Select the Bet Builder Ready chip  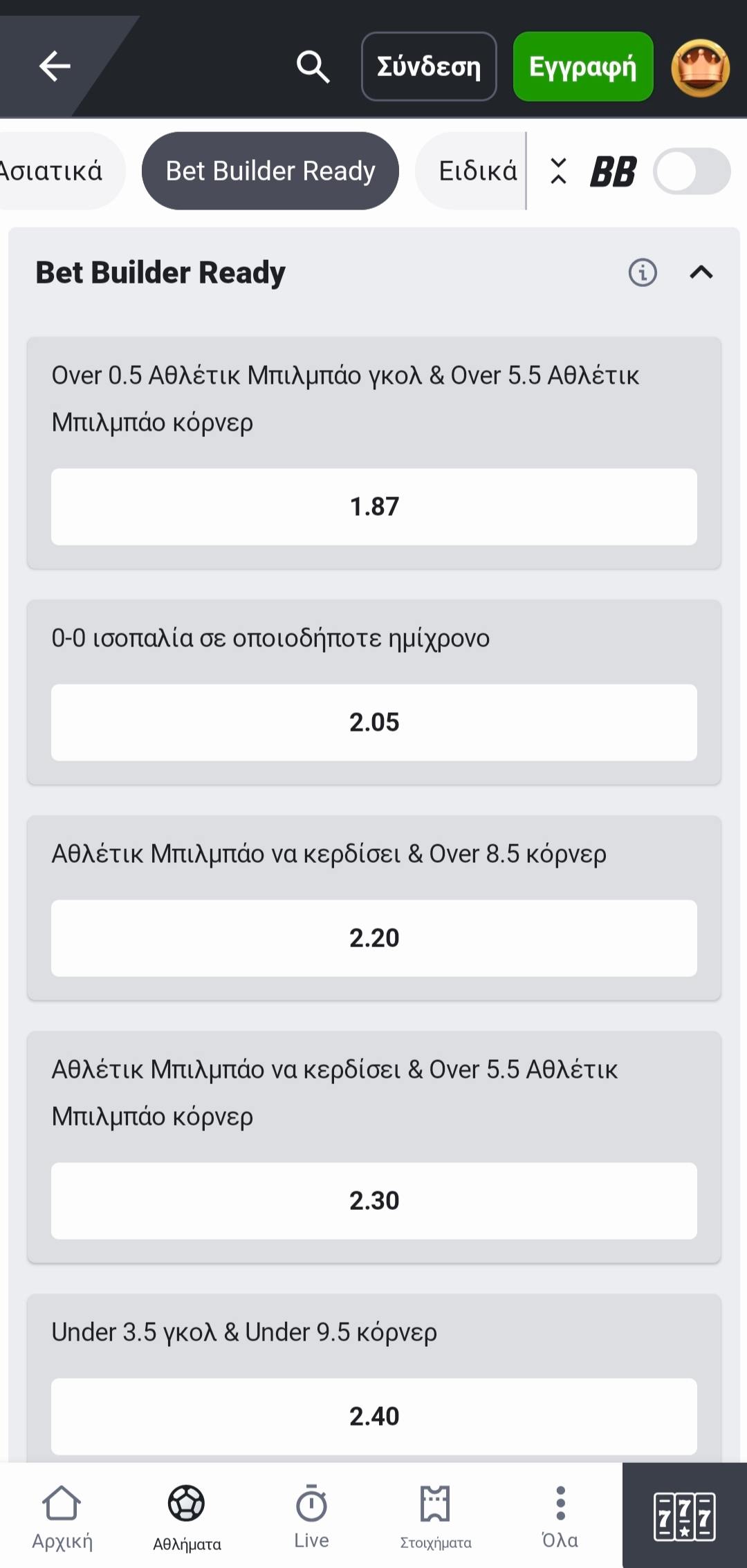(x=270, y=171)
